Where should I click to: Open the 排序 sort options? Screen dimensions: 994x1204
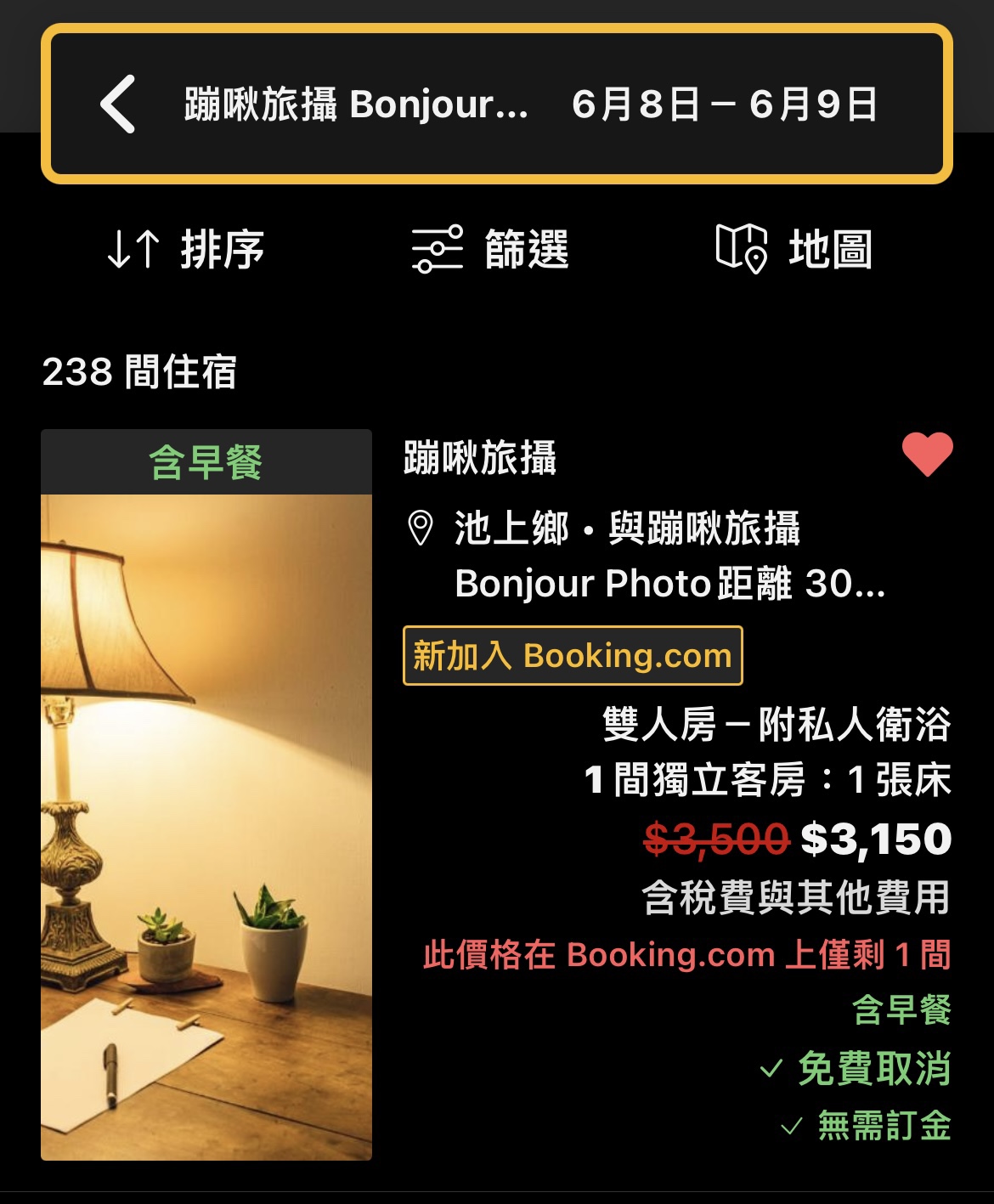(x=186, y=249)
